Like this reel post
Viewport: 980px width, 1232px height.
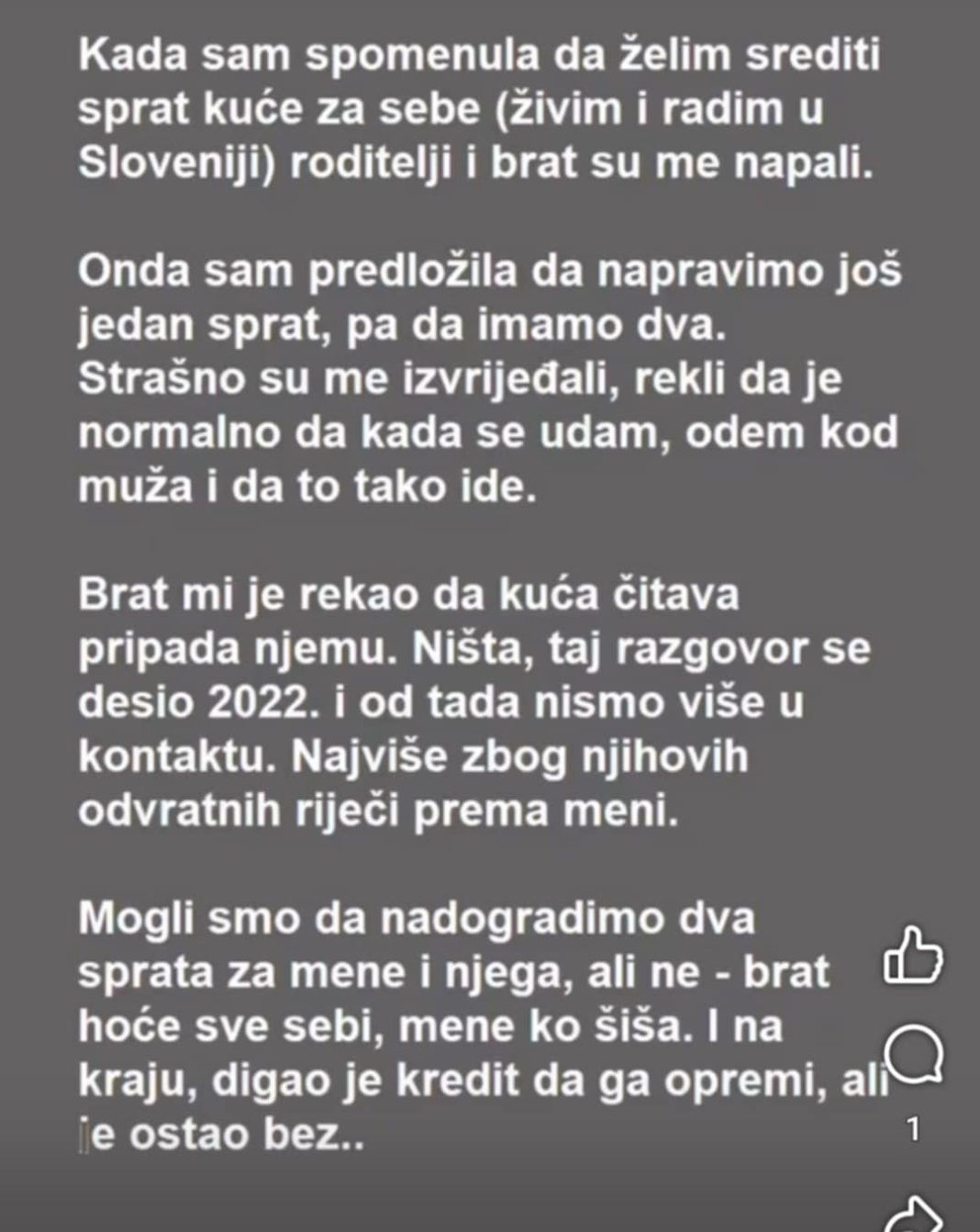click(x=912, y=957)
